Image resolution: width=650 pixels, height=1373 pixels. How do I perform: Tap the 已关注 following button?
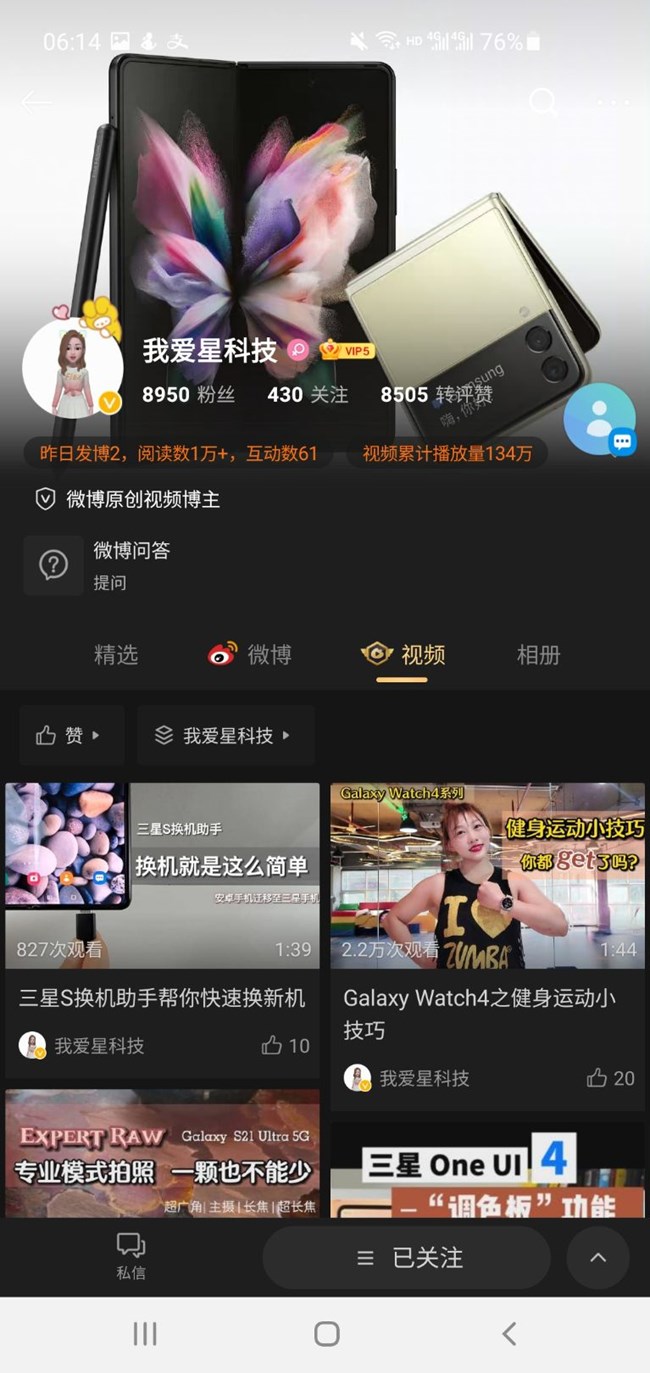(x=406, y=1257)
